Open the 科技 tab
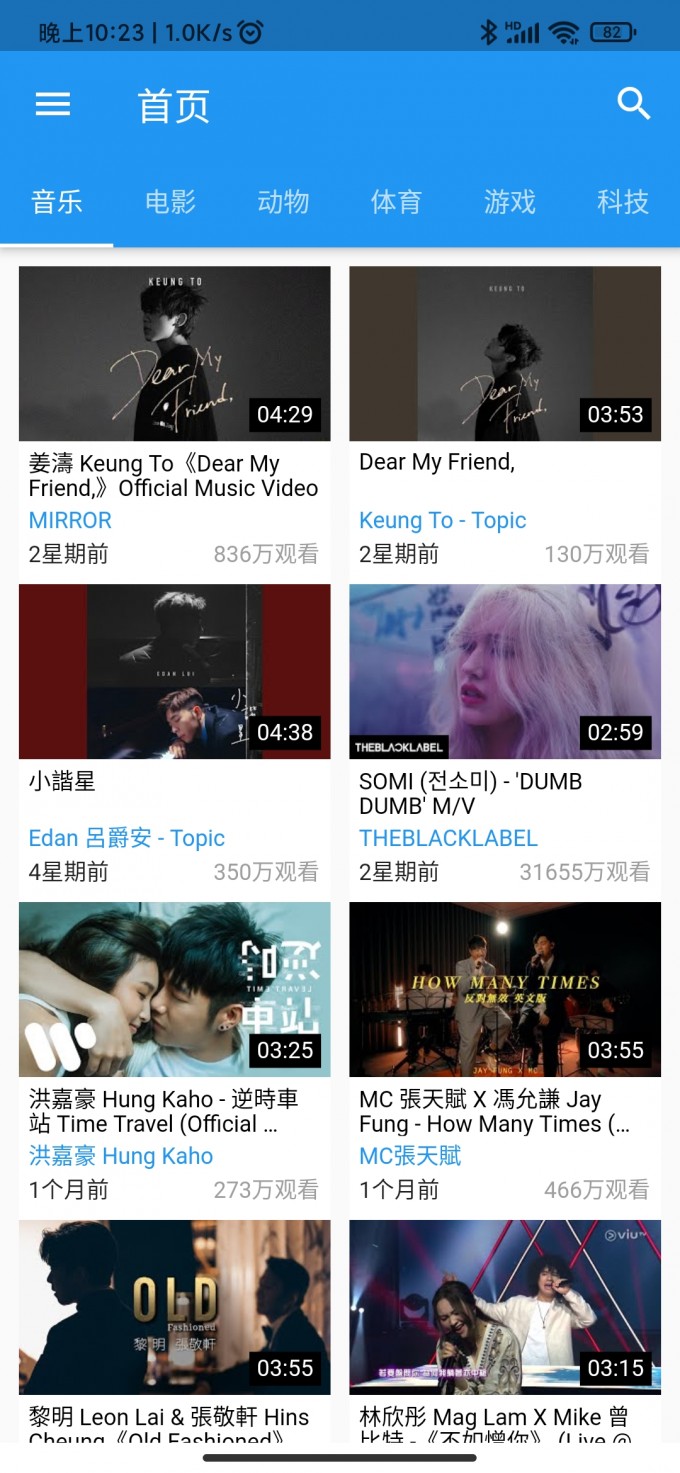 622,202
